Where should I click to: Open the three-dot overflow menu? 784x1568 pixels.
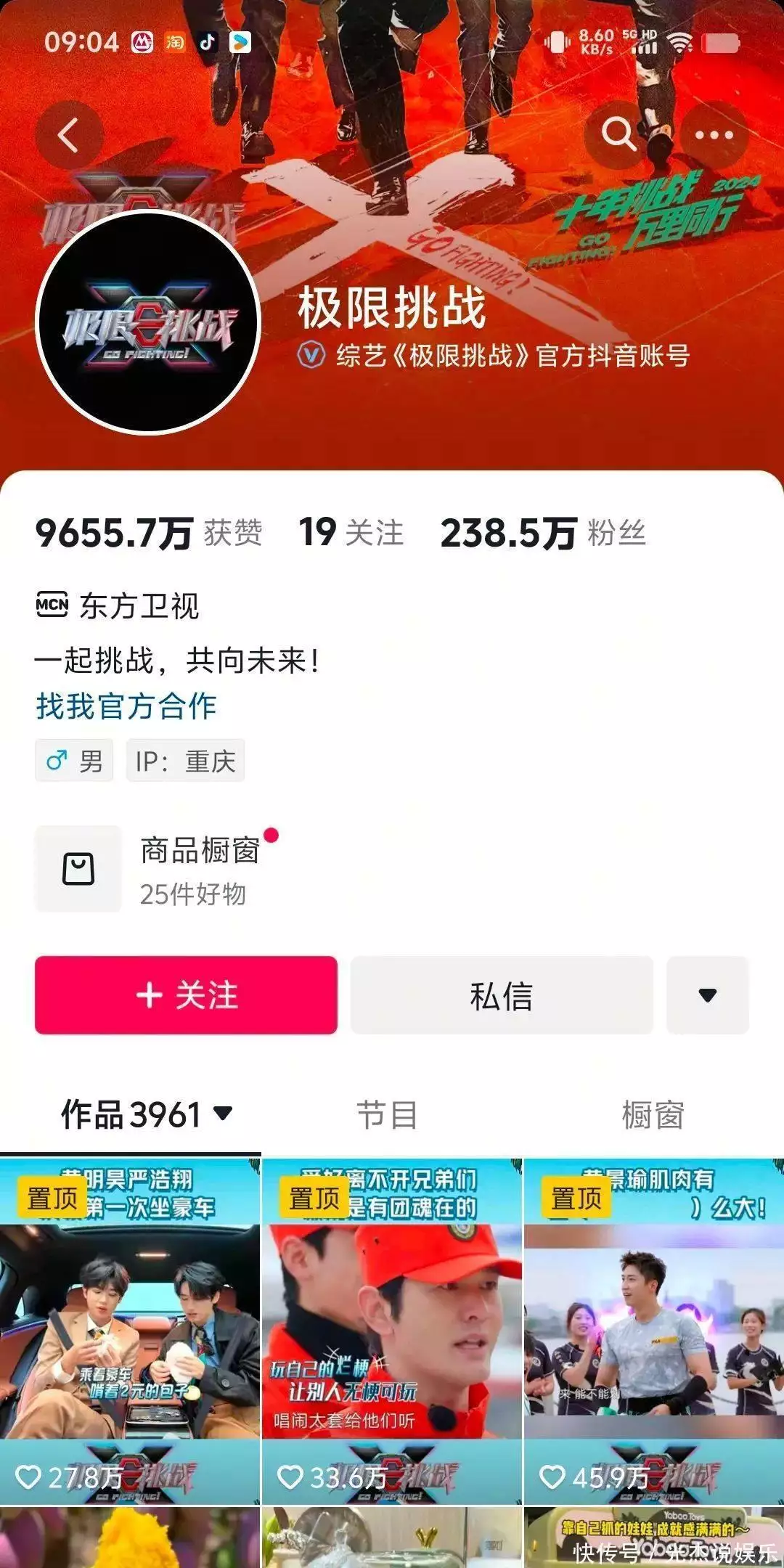coord(714,135)
